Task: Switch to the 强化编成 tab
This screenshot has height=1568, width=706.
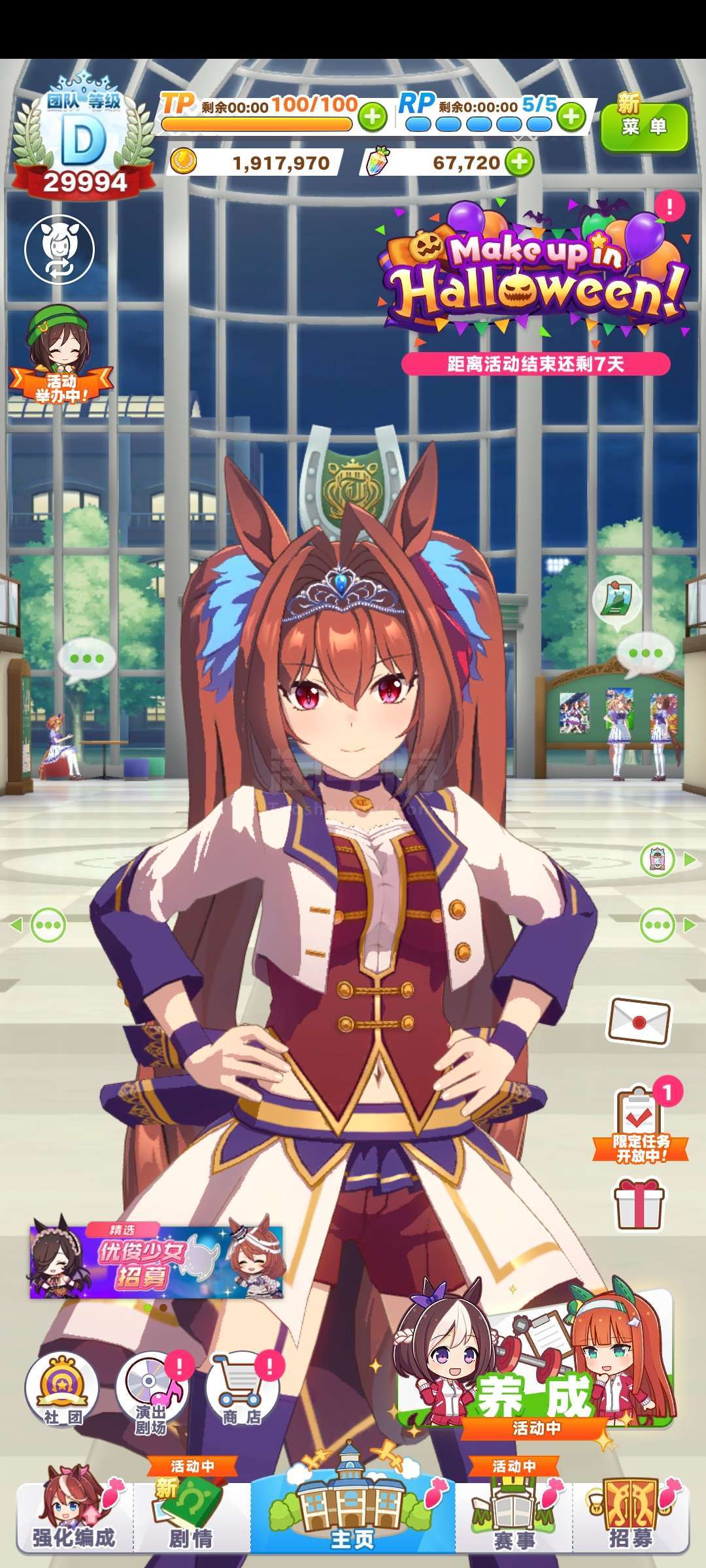Action: pos(75,1517)
